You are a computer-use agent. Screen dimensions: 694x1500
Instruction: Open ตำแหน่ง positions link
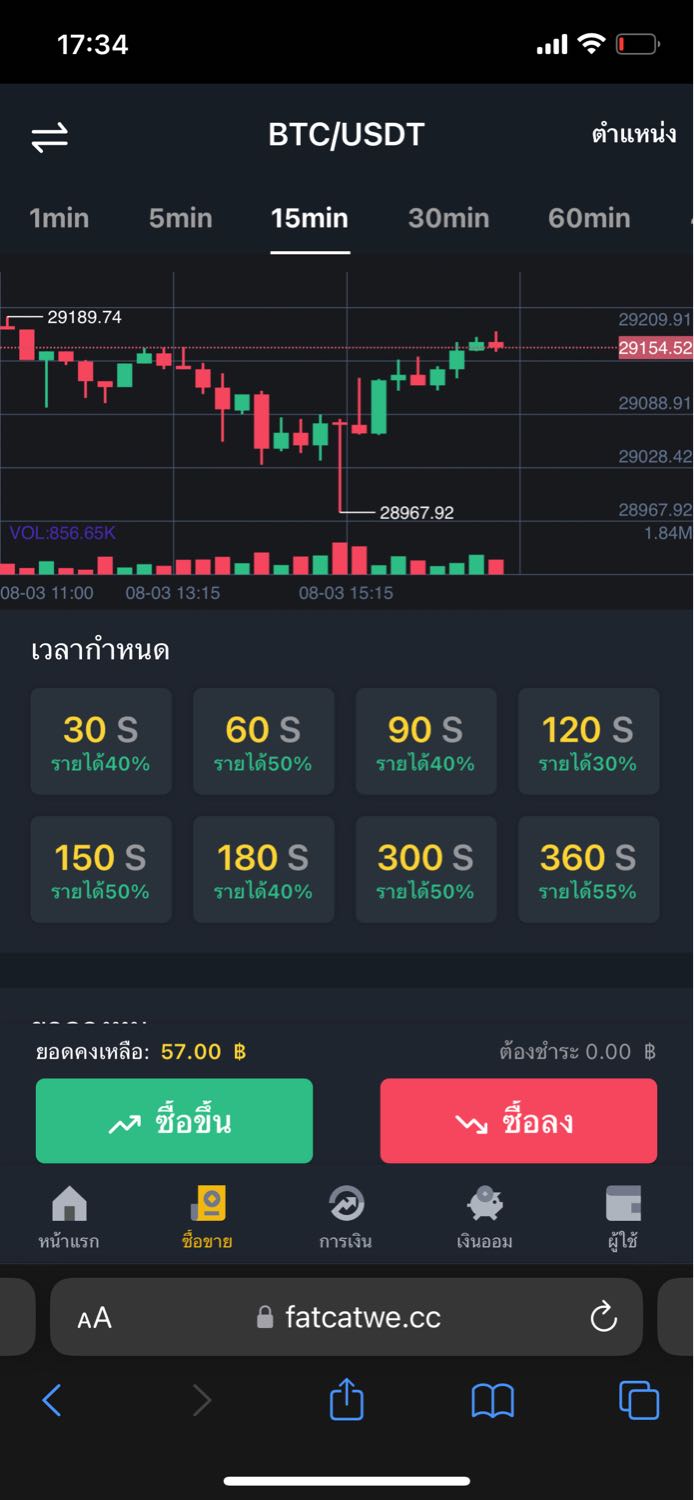point(633,135)
